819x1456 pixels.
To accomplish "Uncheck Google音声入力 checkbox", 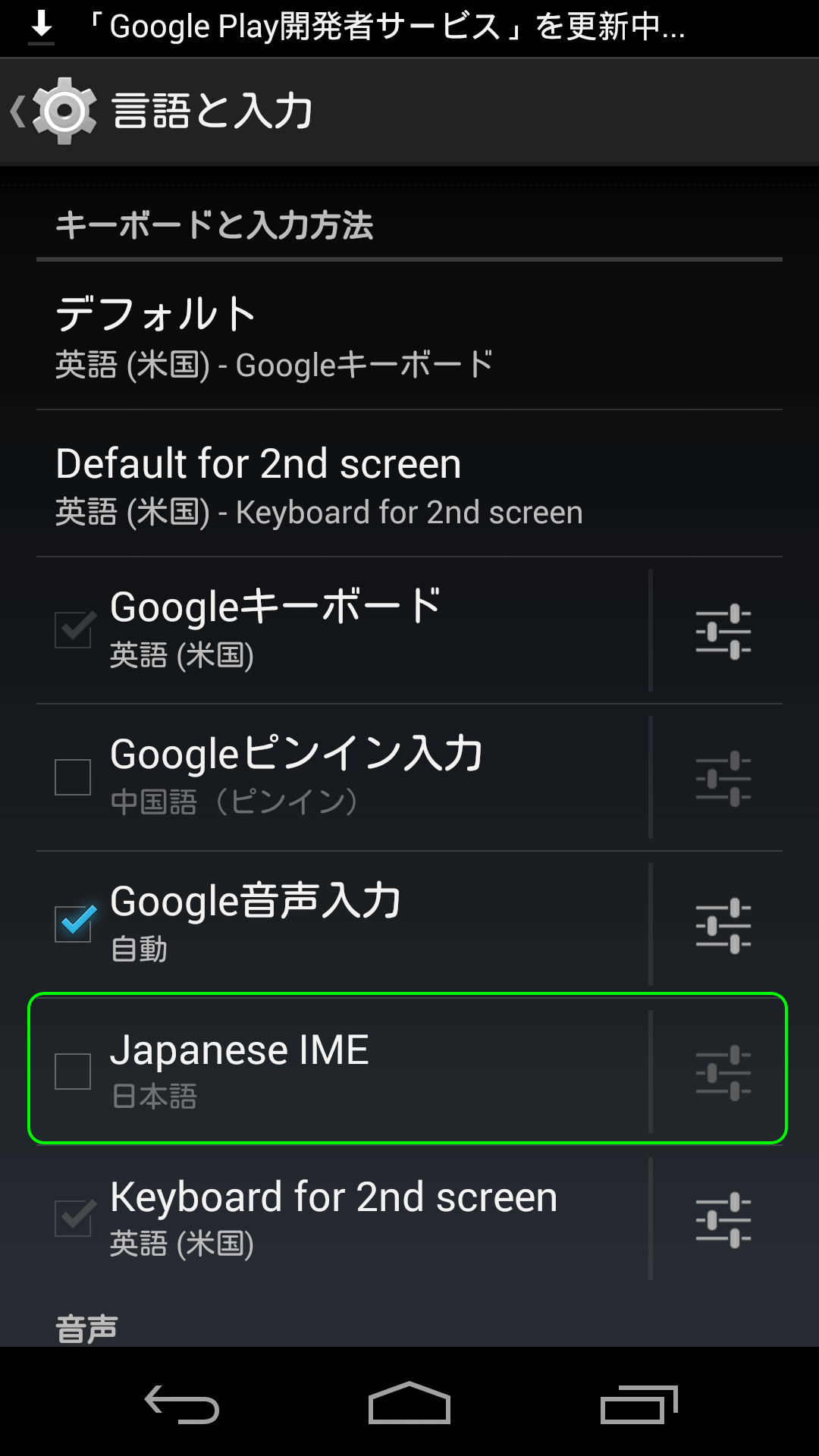I will tap(73, 924).
